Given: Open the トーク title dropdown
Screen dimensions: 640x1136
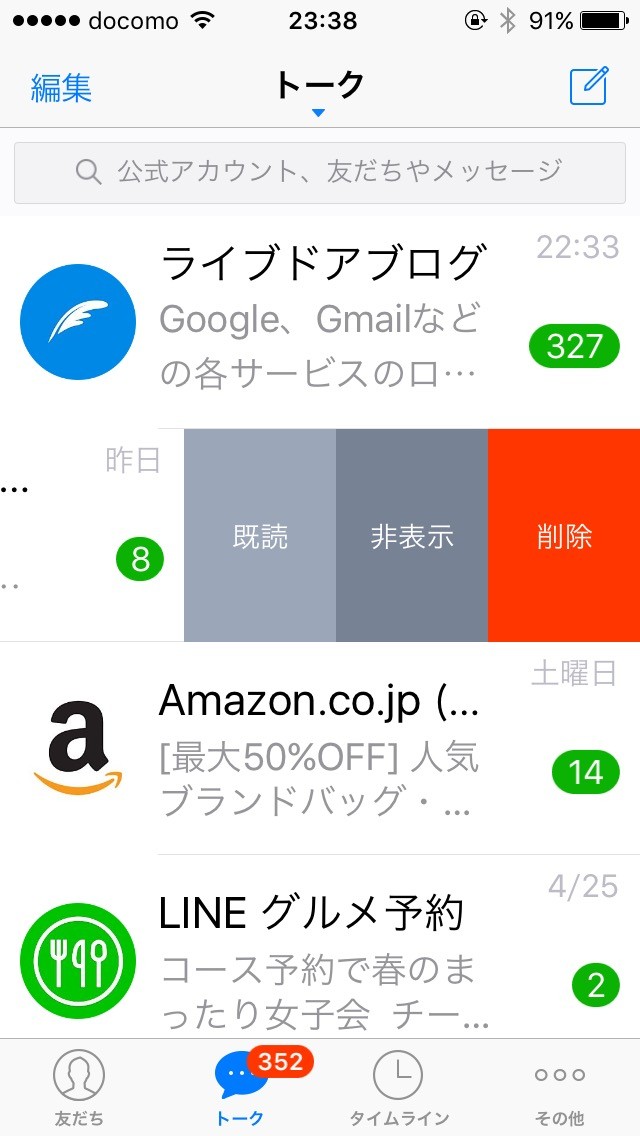Looking at the screenshot, I should tap(319, 90).
